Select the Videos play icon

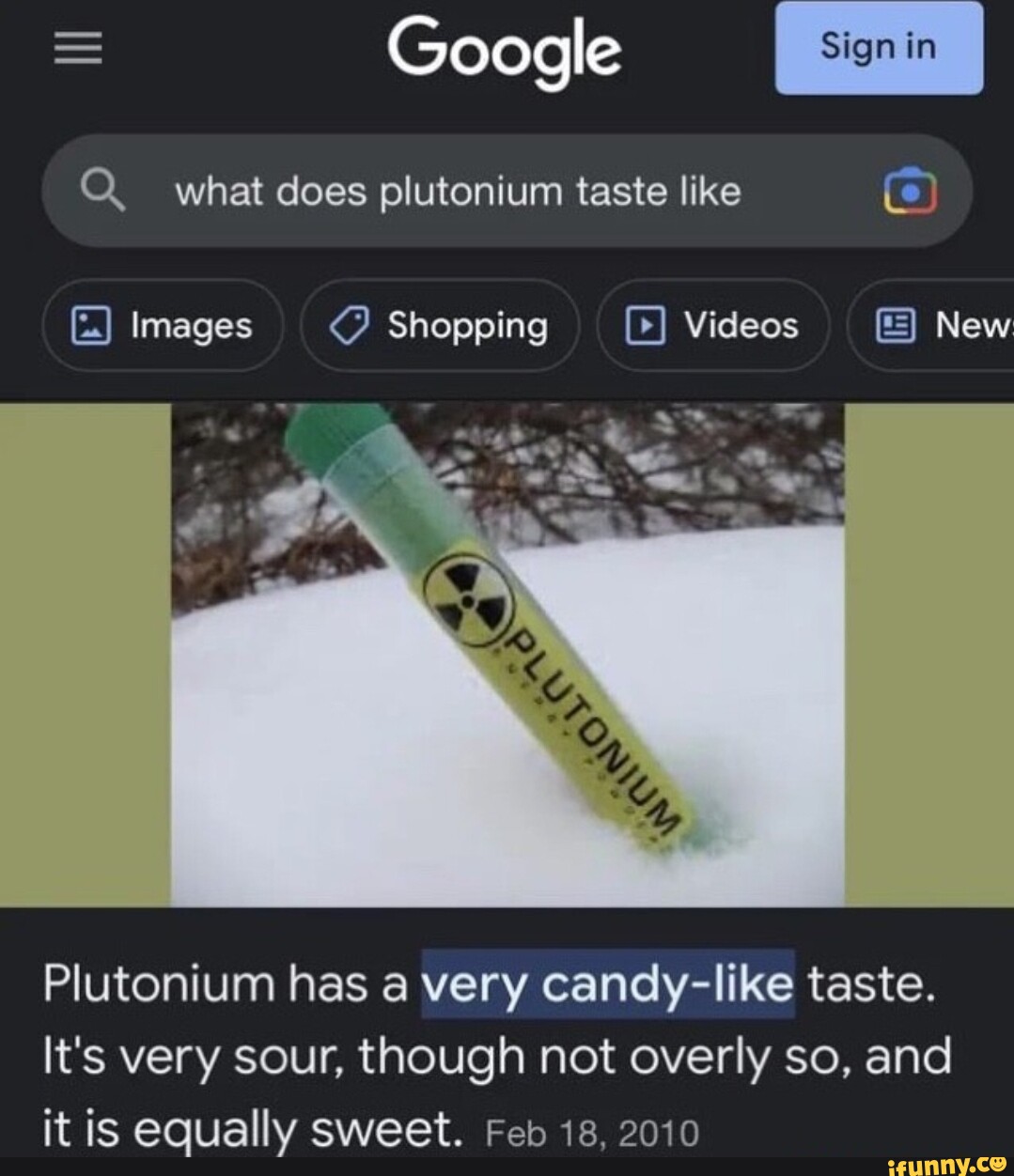click(x=645, y=326)
